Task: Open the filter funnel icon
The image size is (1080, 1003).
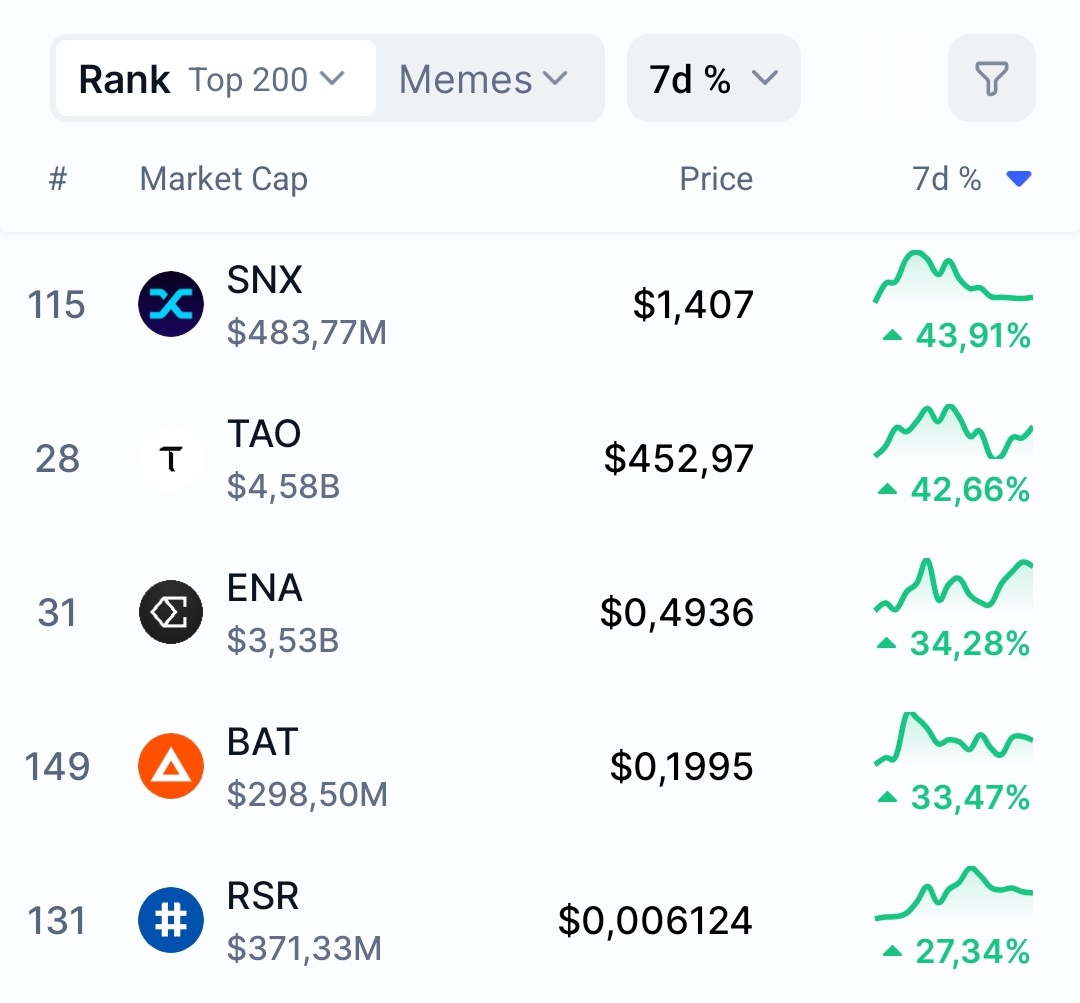Action: (991, 79)
